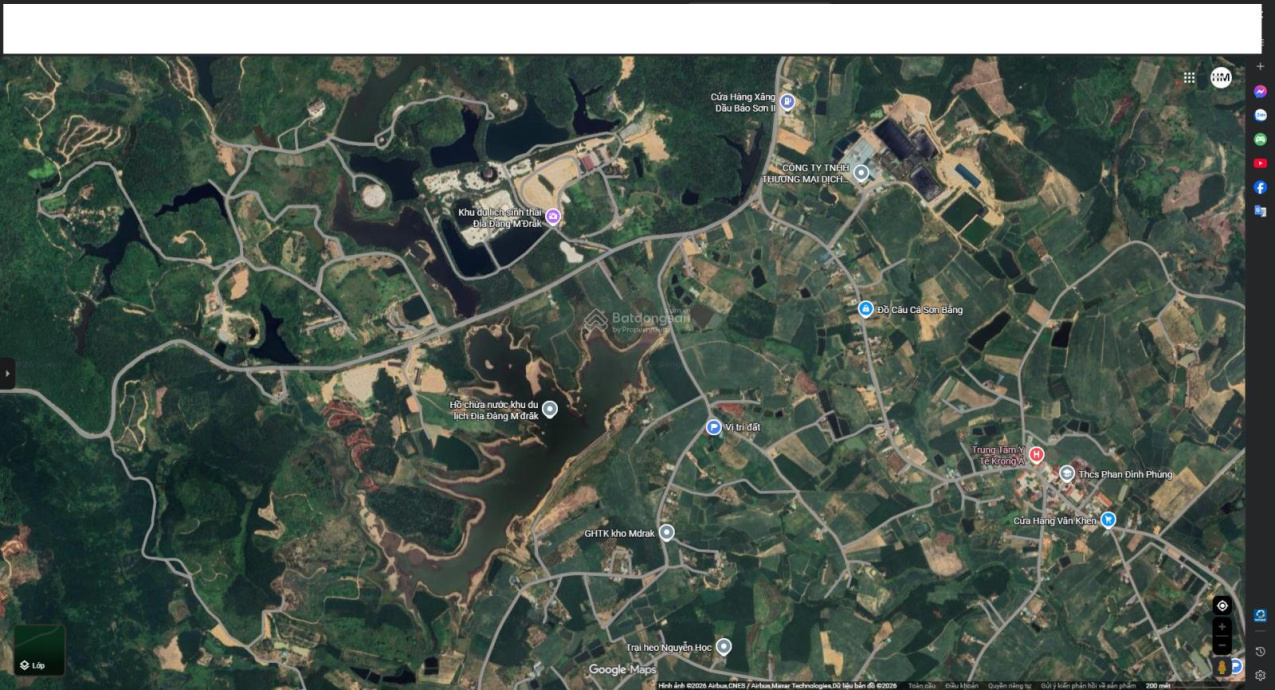This screenshot has width=1275, height=690.
Task: Open the Google apps grid
Action: pos(1189,77)
